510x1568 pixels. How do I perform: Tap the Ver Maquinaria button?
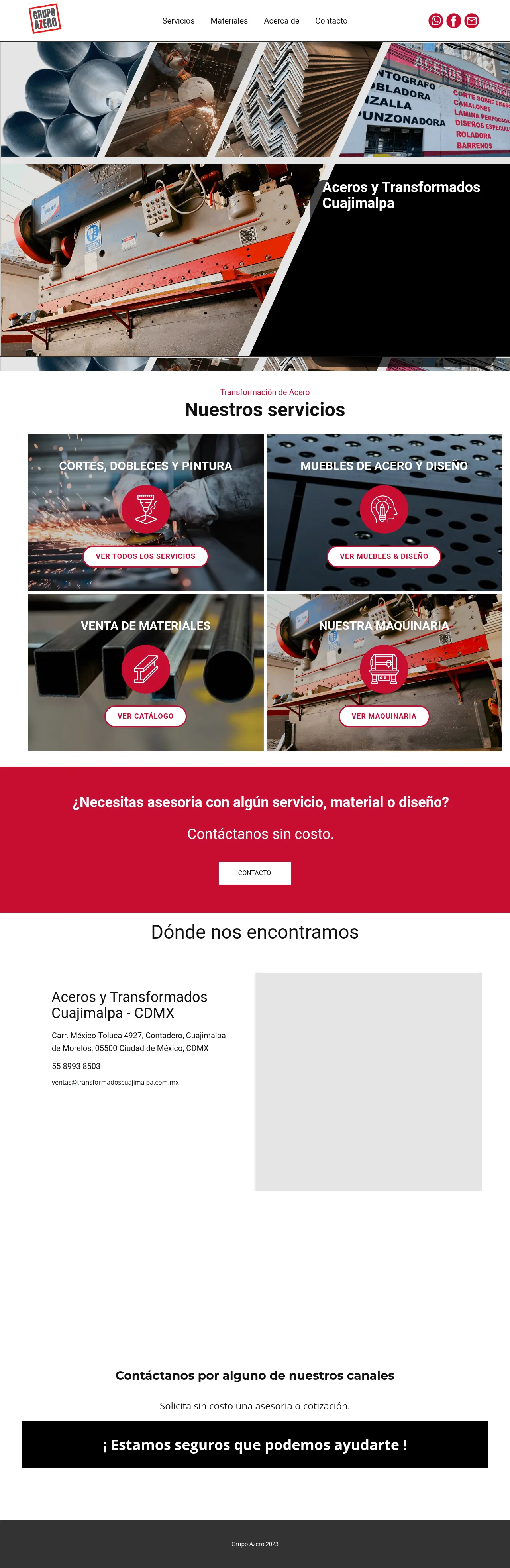pos(383,716)
